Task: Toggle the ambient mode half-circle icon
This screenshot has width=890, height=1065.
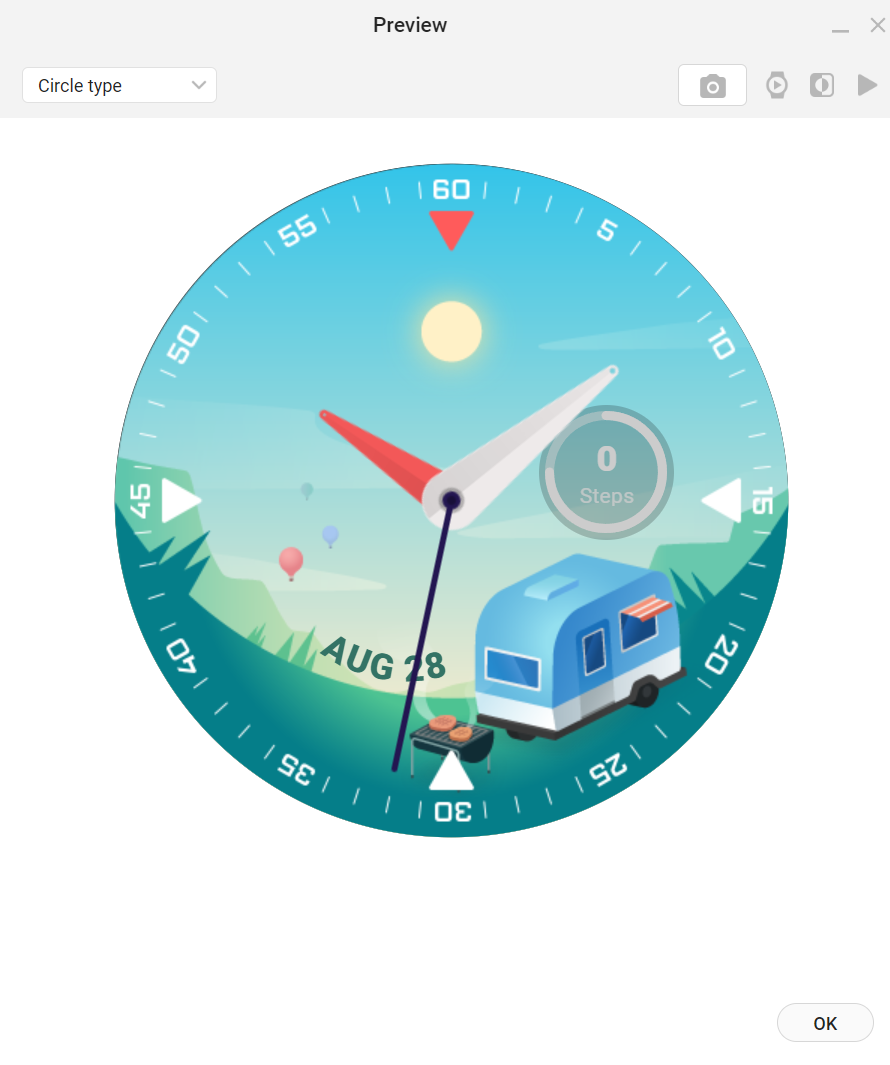Action: tap(822, 85)
